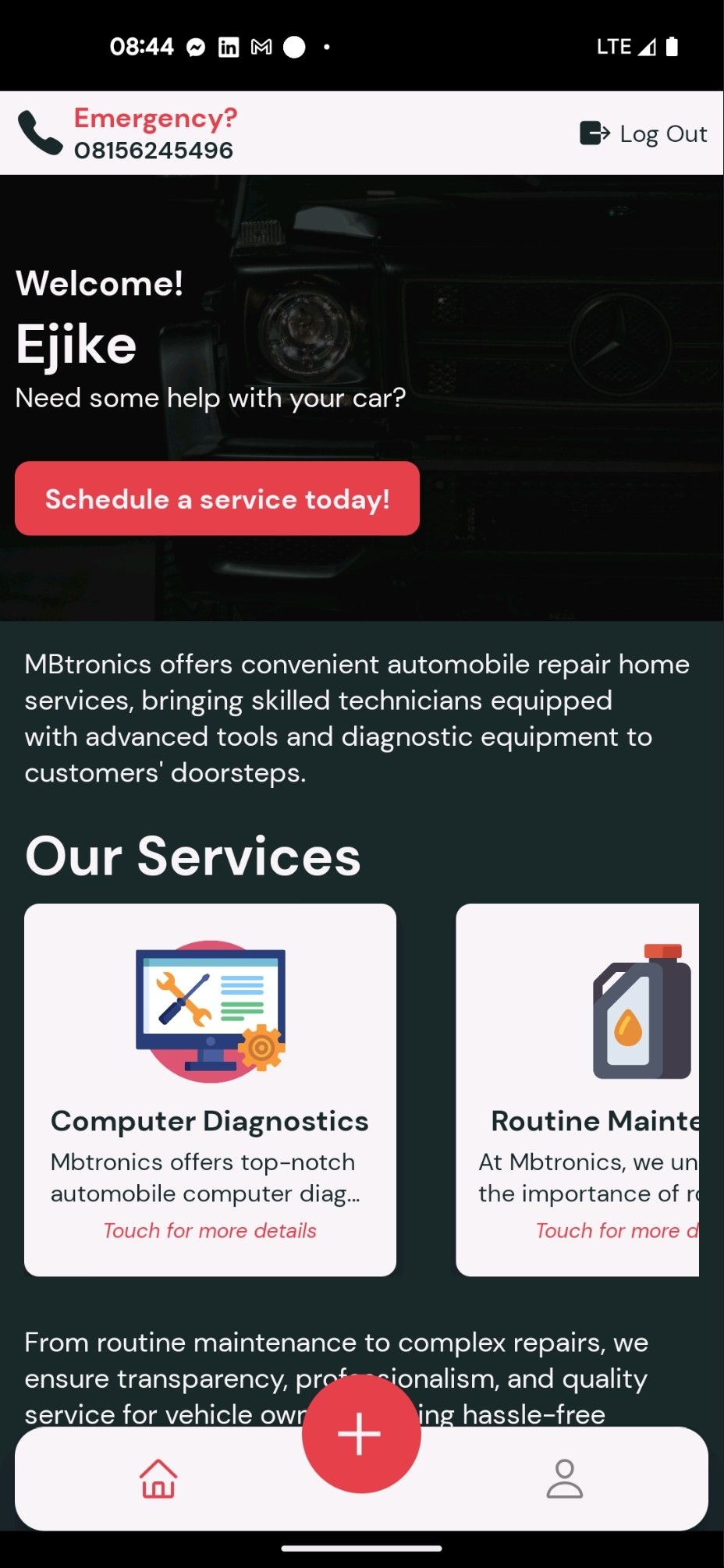Open the Routine Maintenance service card
724x1568 pixels.
577,1090
